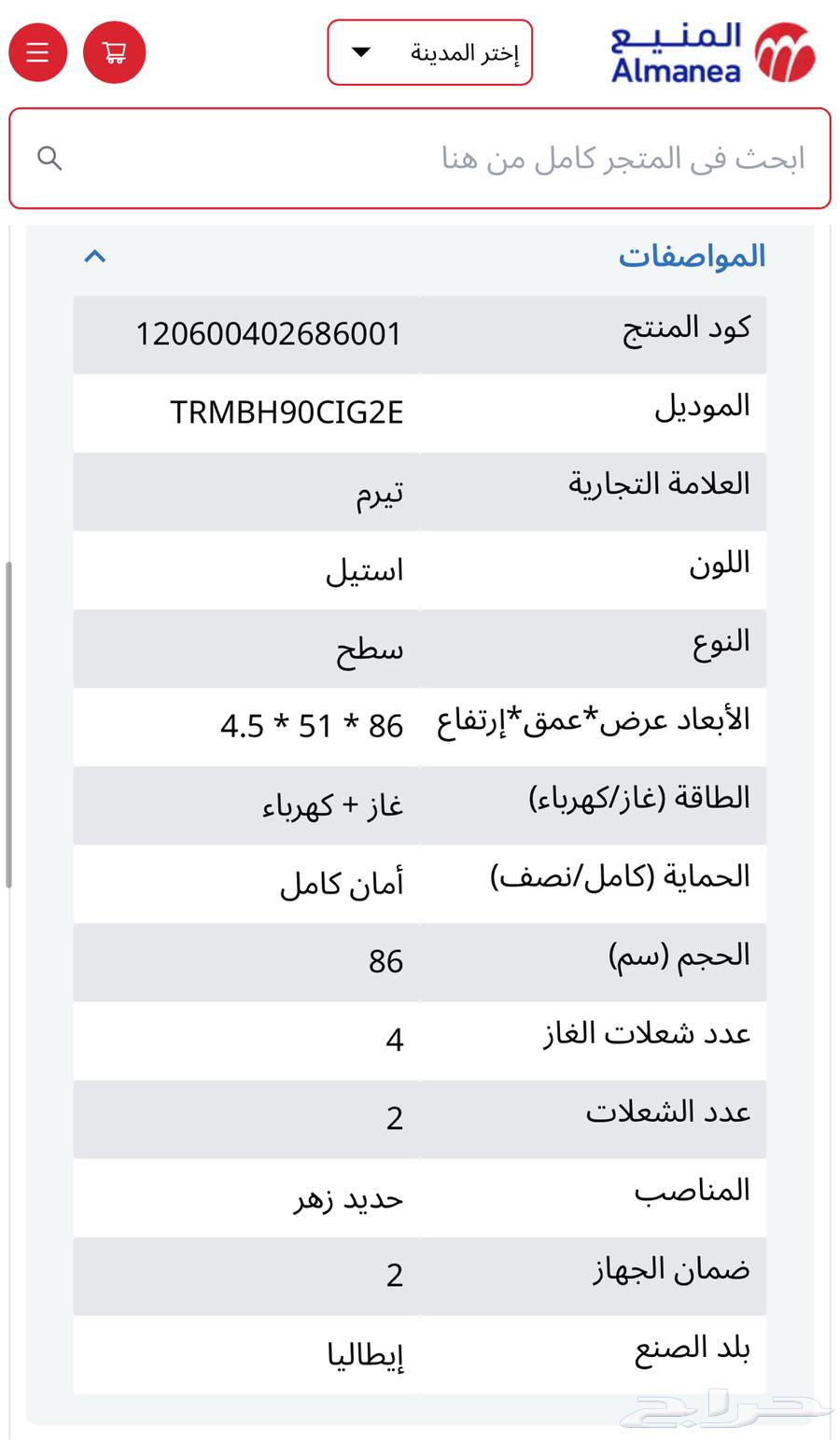
Task: Select the المواصفات section header
Action: [694, 255]
